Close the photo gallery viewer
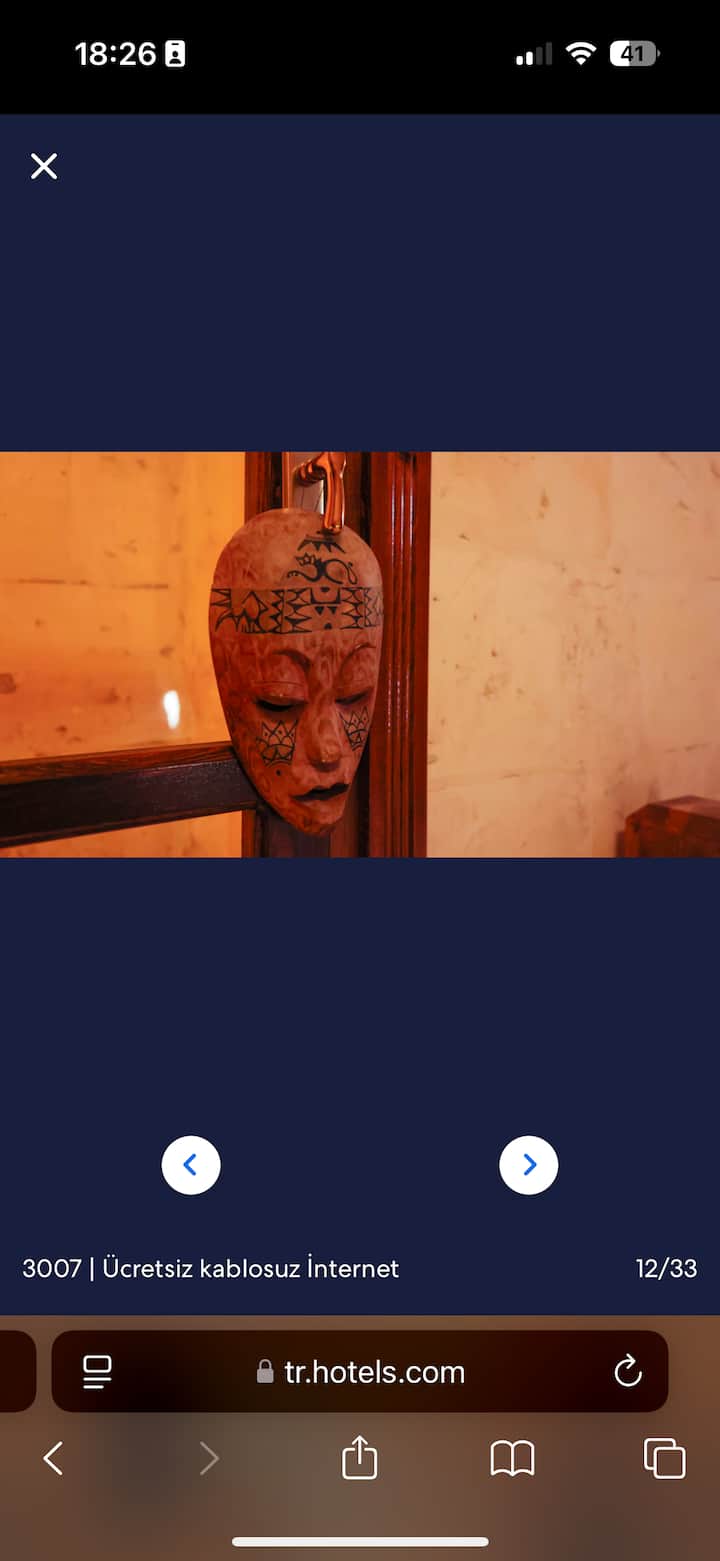 pyautogui.click(x=44, y=166)
